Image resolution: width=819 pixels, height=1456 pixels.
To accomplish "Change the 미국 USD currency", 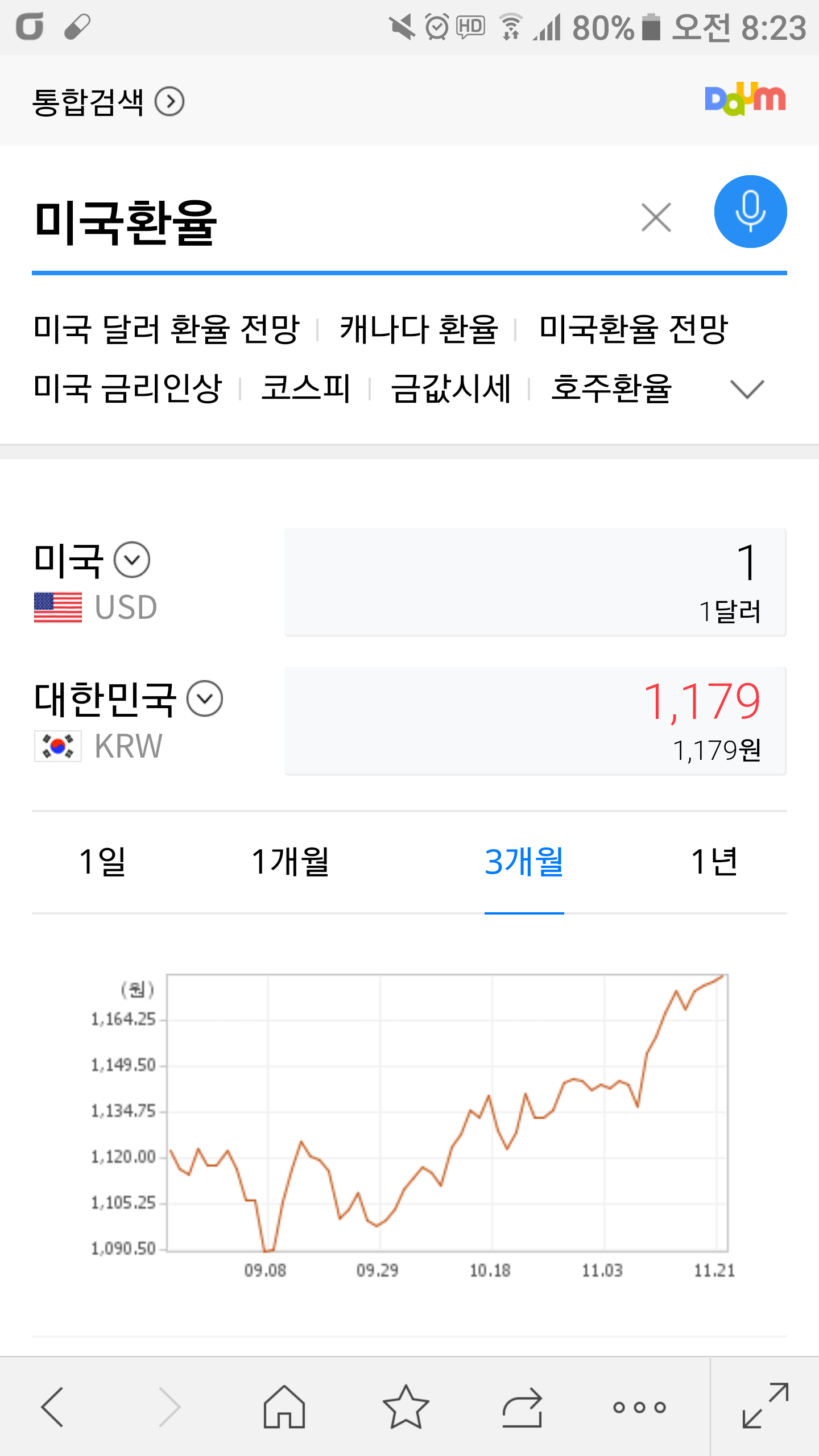I will (x=132, y=560).
